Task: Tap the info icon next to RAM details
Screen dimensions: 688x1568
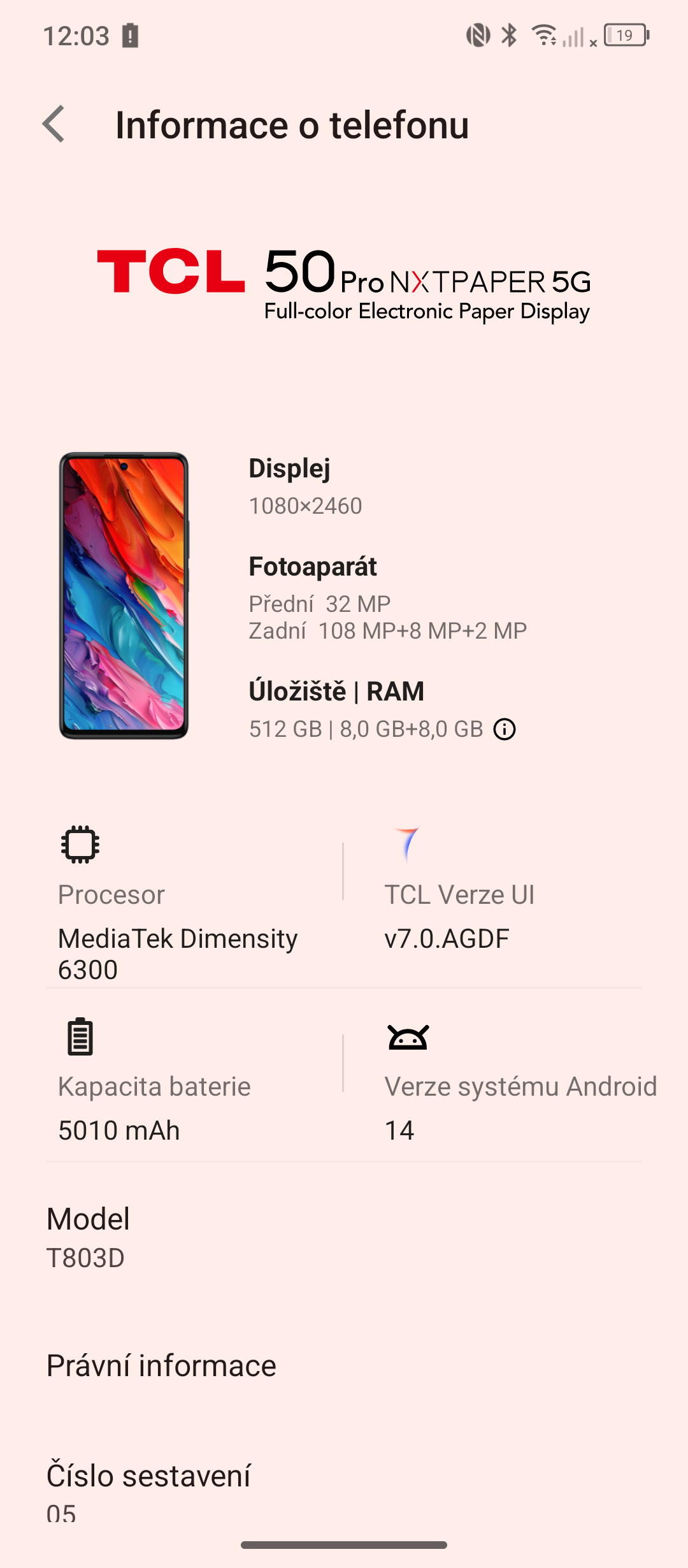Action: coord(505,729)
